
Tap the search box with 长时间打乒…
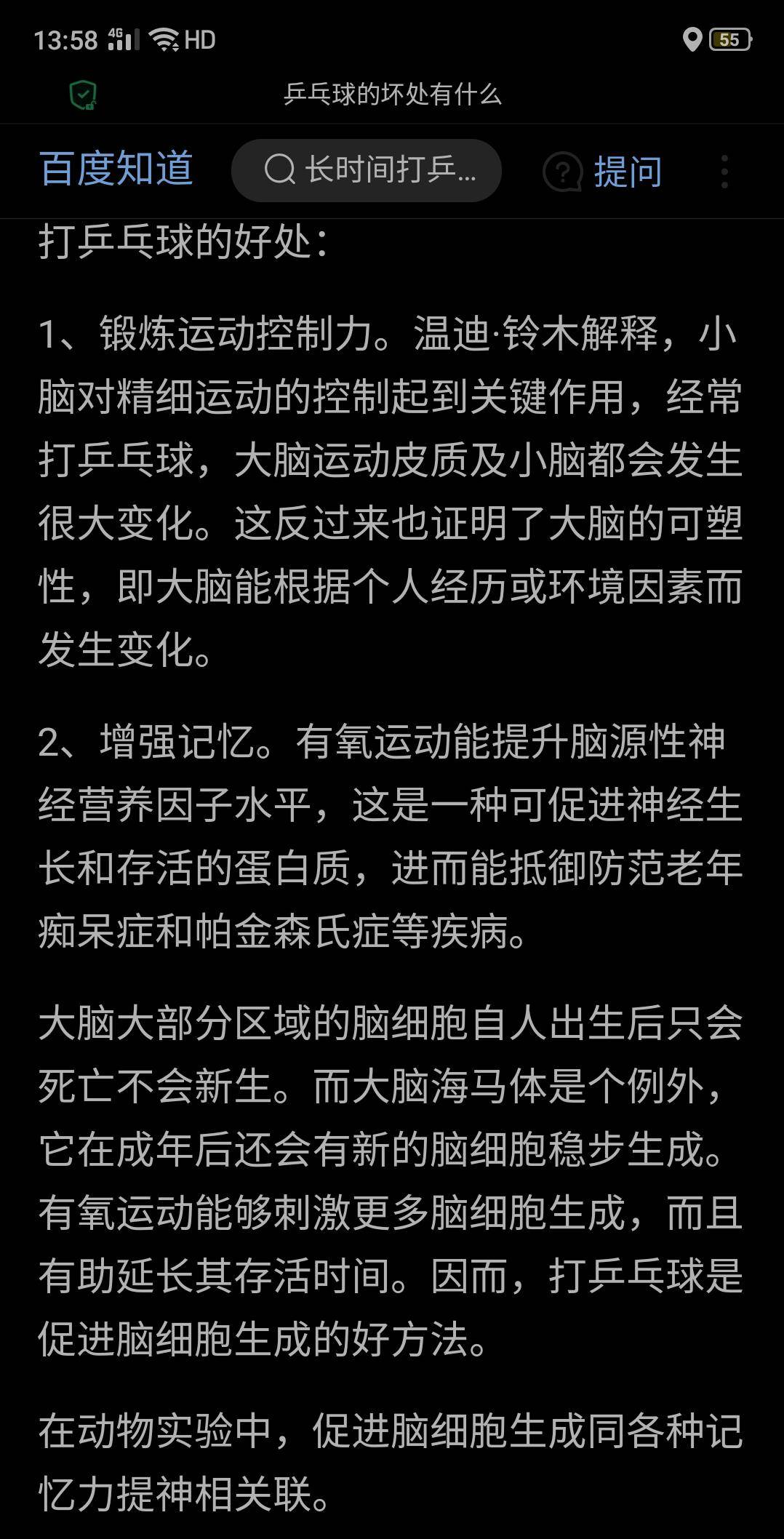point(367,170)
